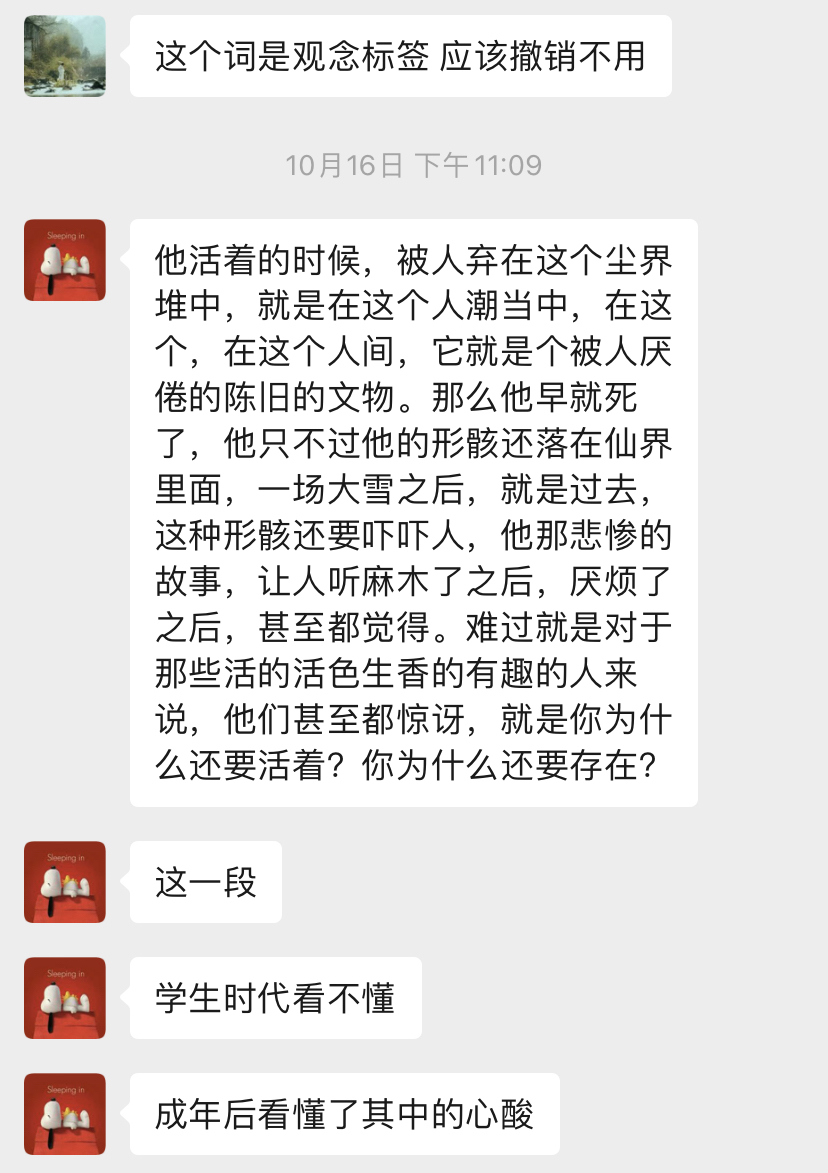View profile from avatar beside '成年后看懂了其中的心酸'
The image size is (828, 1173).
[x=65, y=1114]
